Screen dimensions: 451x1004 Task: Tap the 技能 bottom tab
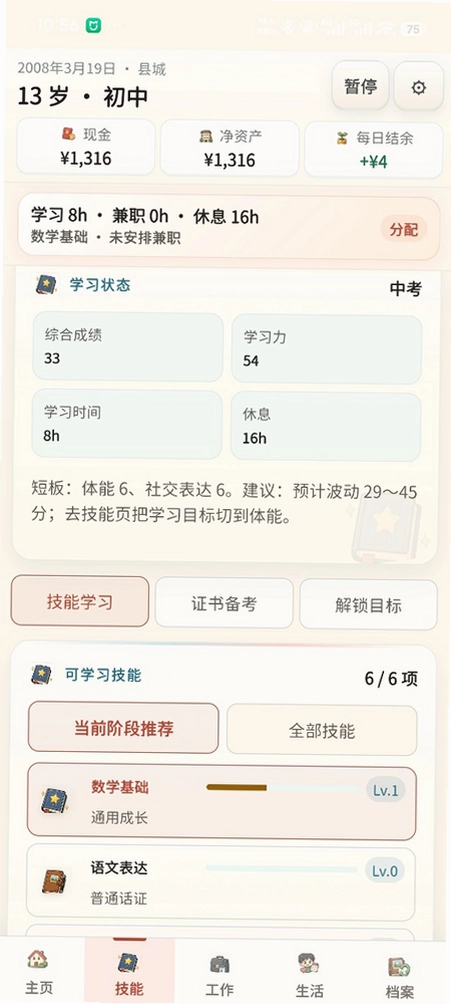tap(129, 972)
